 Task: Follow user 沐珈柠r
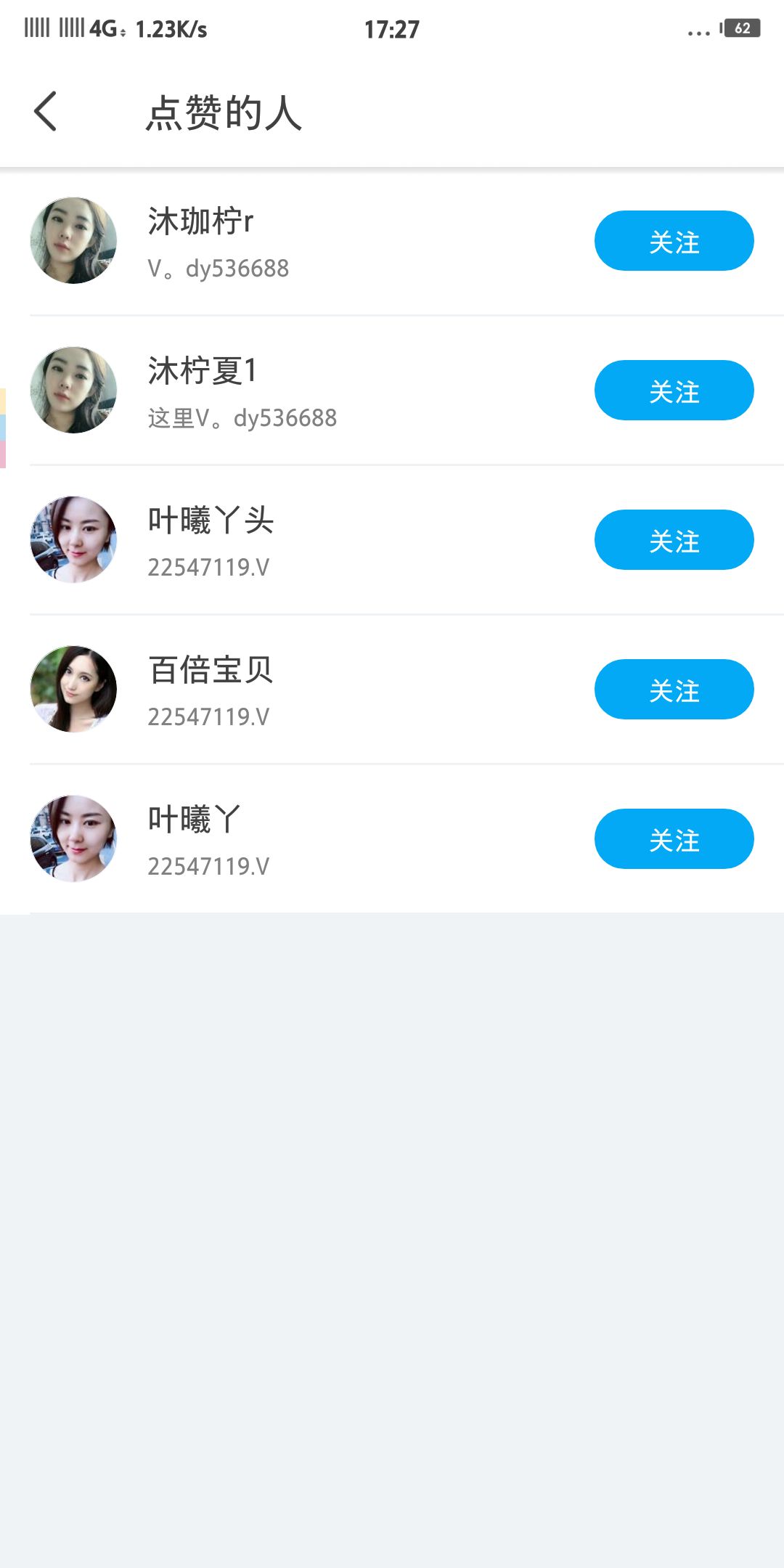click(674, 241)
